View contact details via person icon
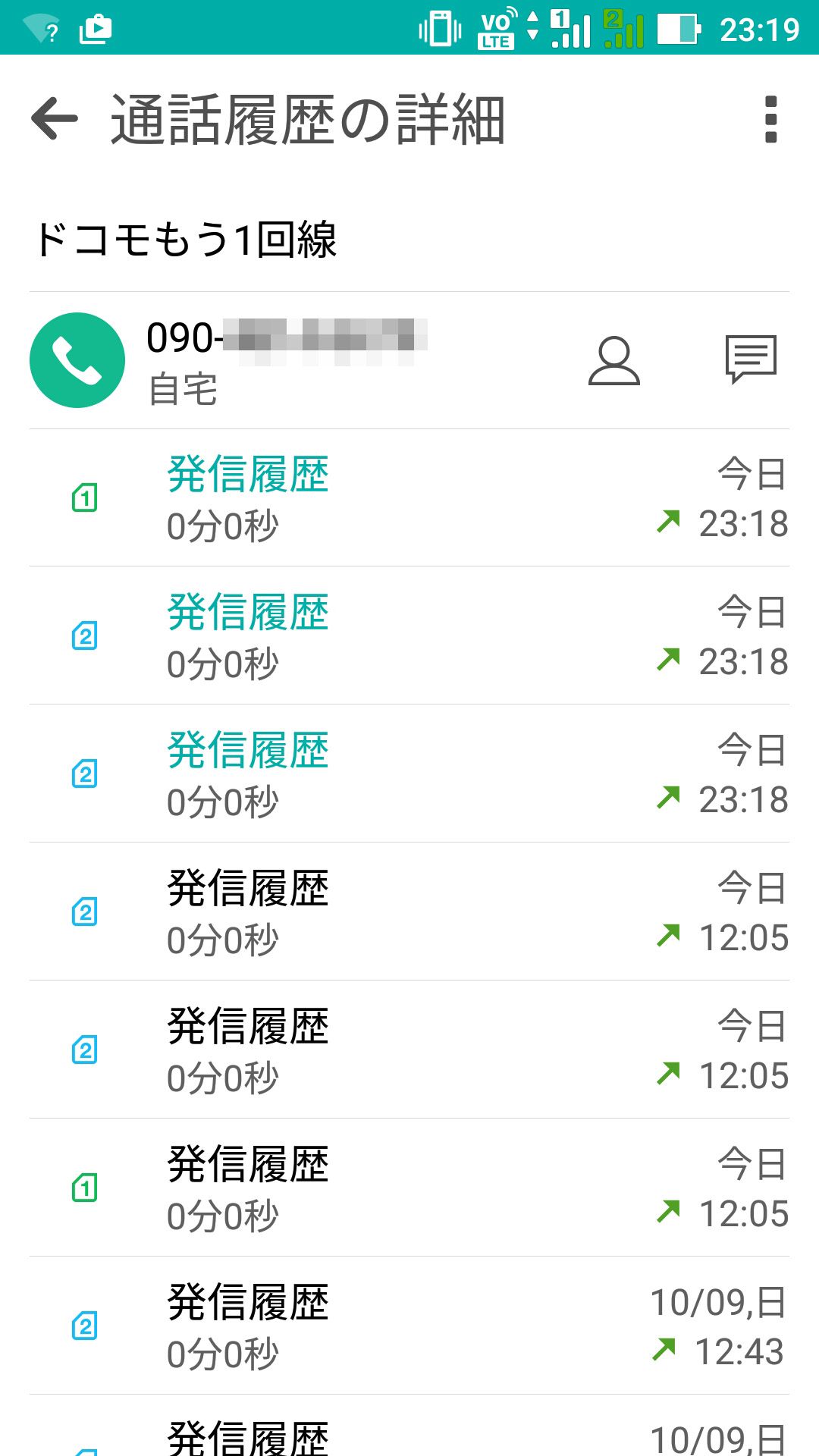 [613, 360]
